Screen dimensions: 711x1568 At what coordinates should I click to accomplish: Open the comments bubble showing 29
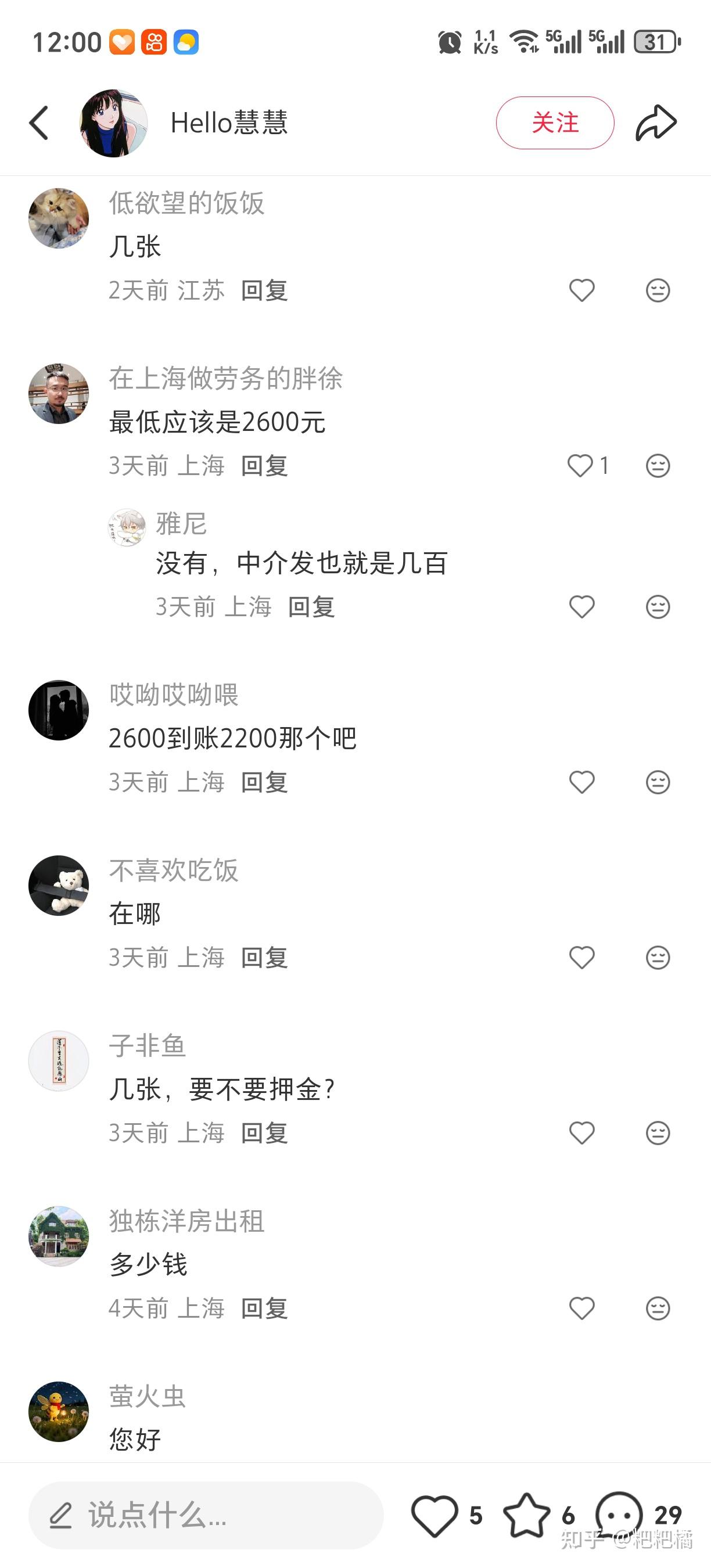[x=619, y=1515]
